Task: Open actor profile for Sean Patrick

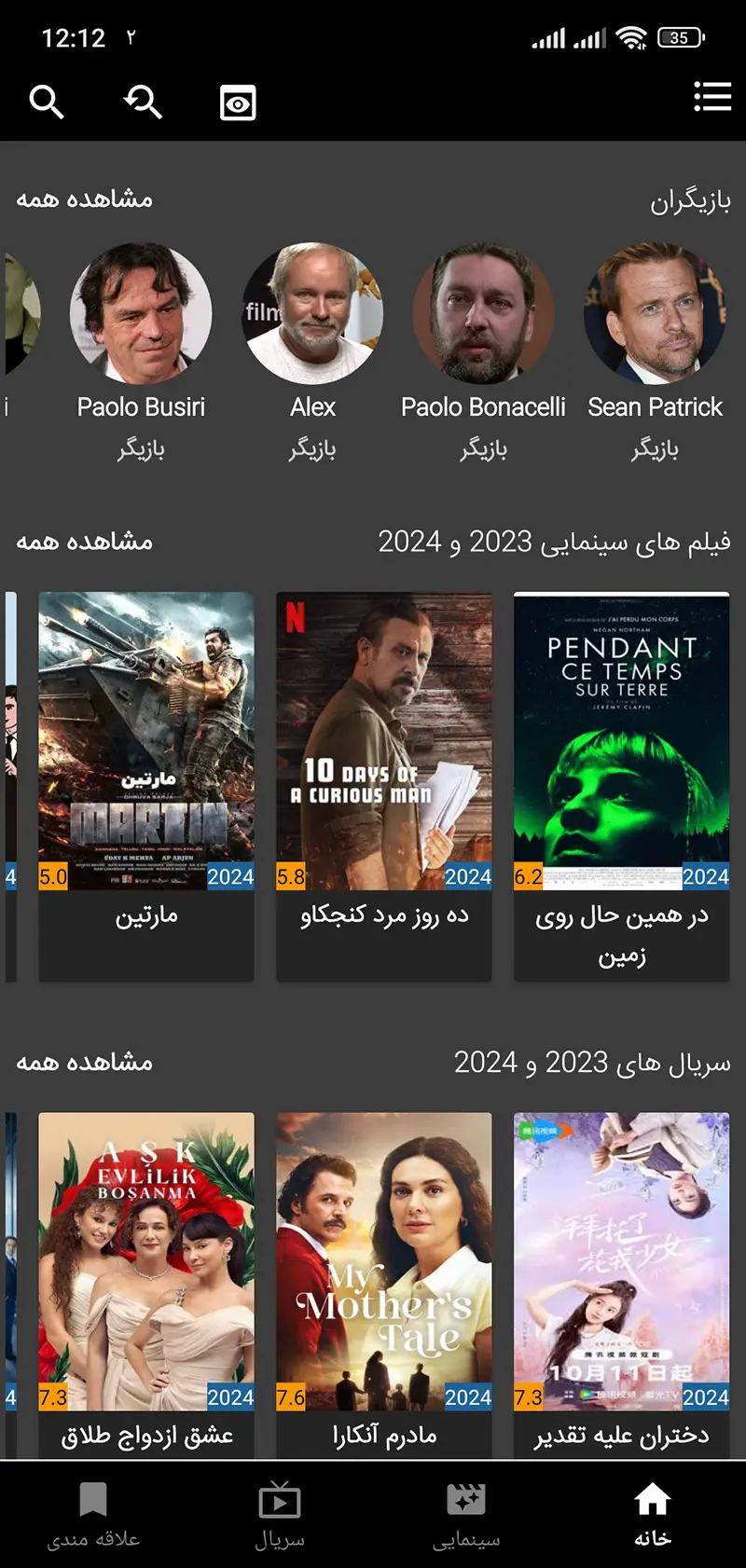Action: point(655,314)
